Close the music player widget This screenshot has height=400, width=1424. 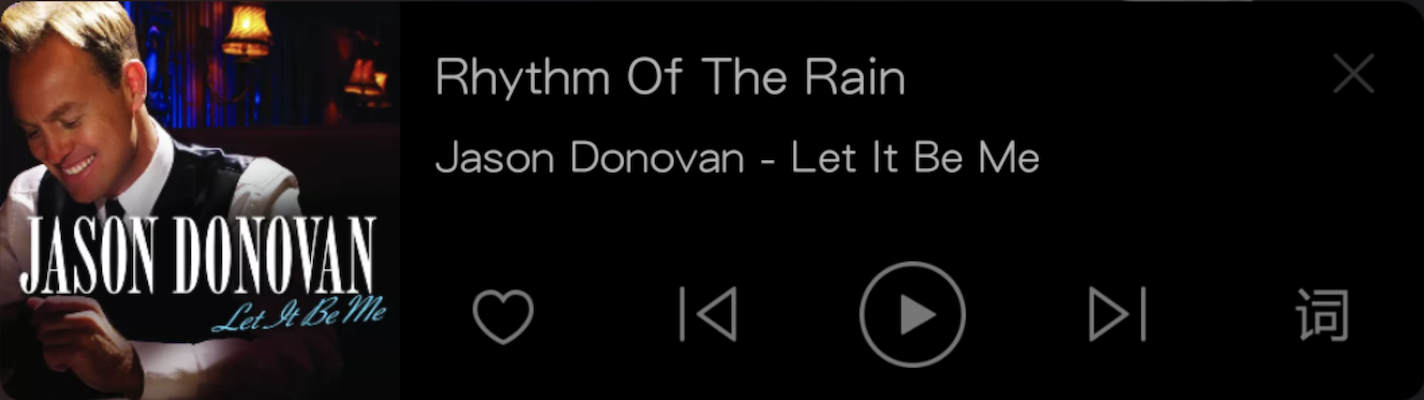pyautogui.click(x=1353, y=74)
